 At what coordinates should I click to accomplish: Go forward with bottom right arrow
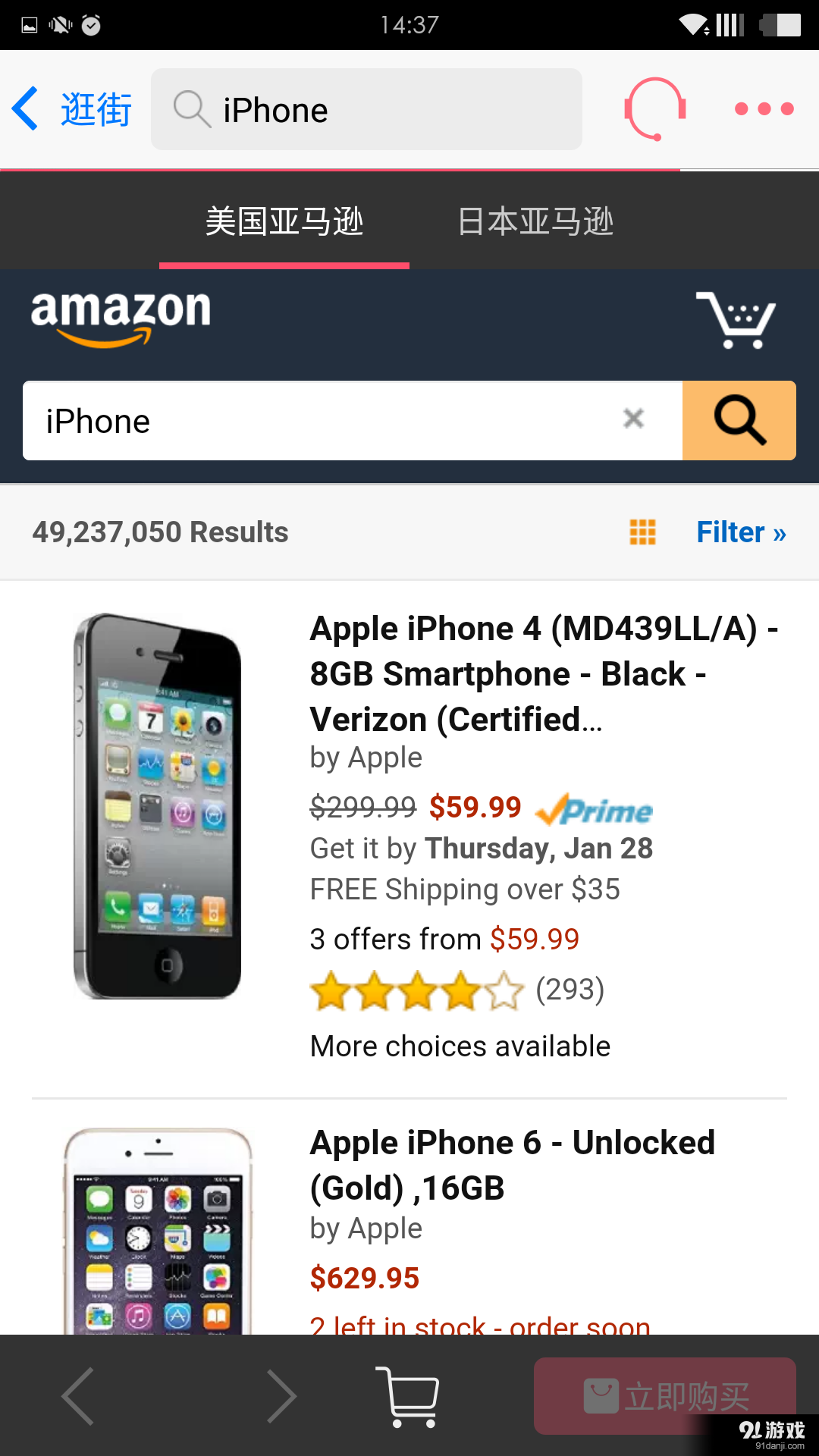pyautogui.click(x=281, y=1396)
